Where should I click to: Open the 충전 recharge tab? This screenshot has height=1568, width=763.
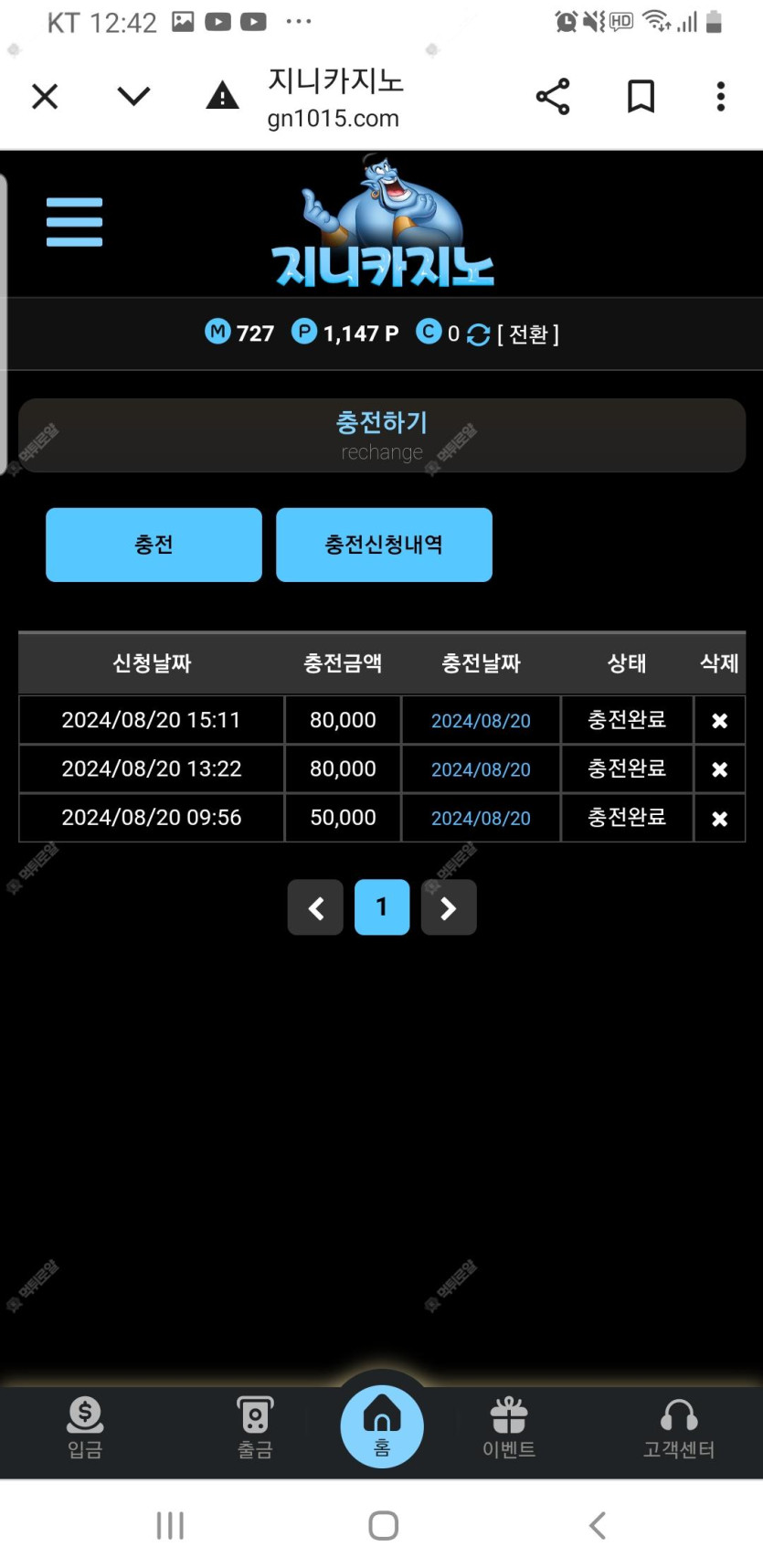click(154, 545)
